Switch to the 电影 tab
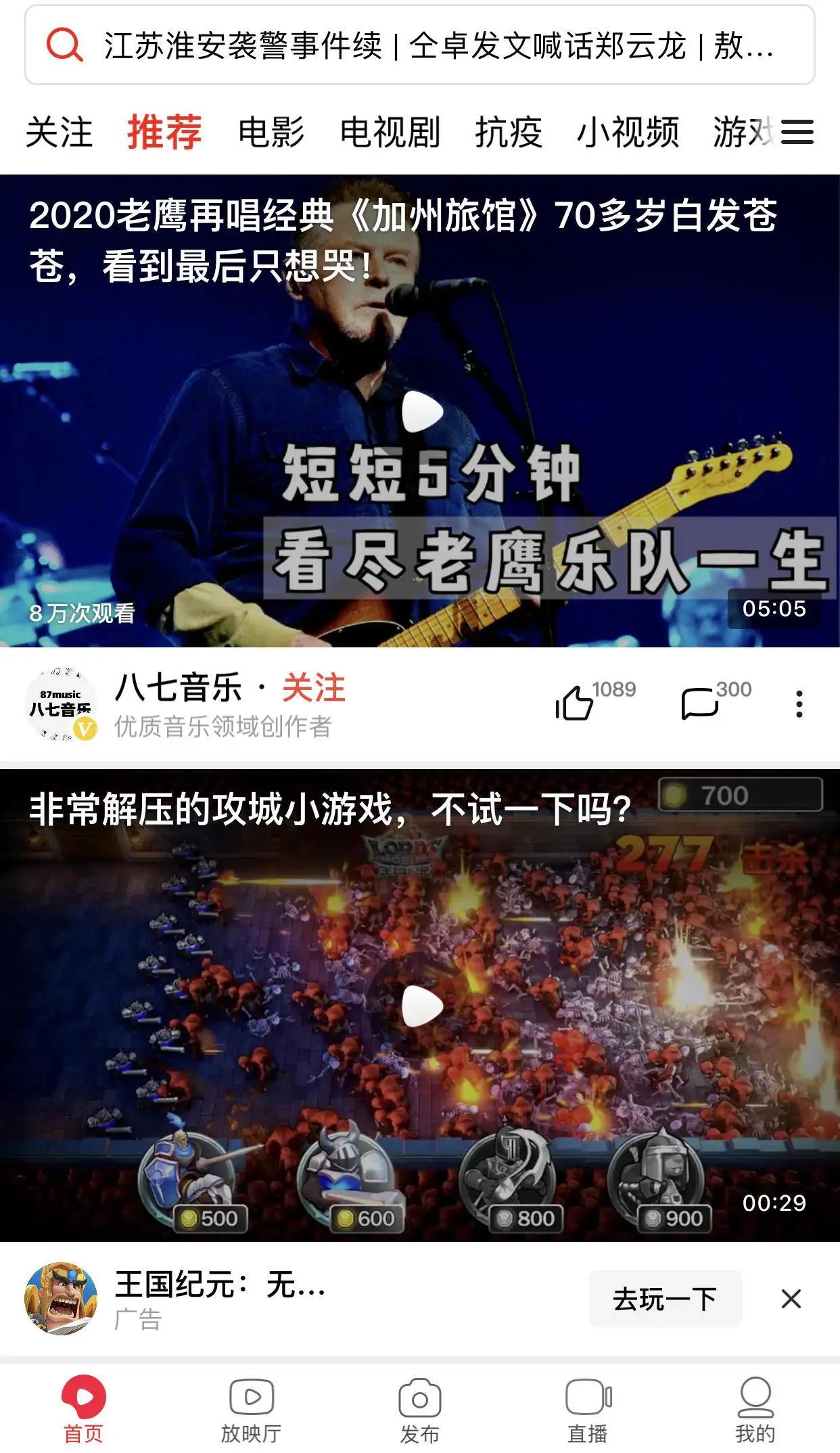The height and width of the screenshot is (1453, 840). tap(271, 132)
